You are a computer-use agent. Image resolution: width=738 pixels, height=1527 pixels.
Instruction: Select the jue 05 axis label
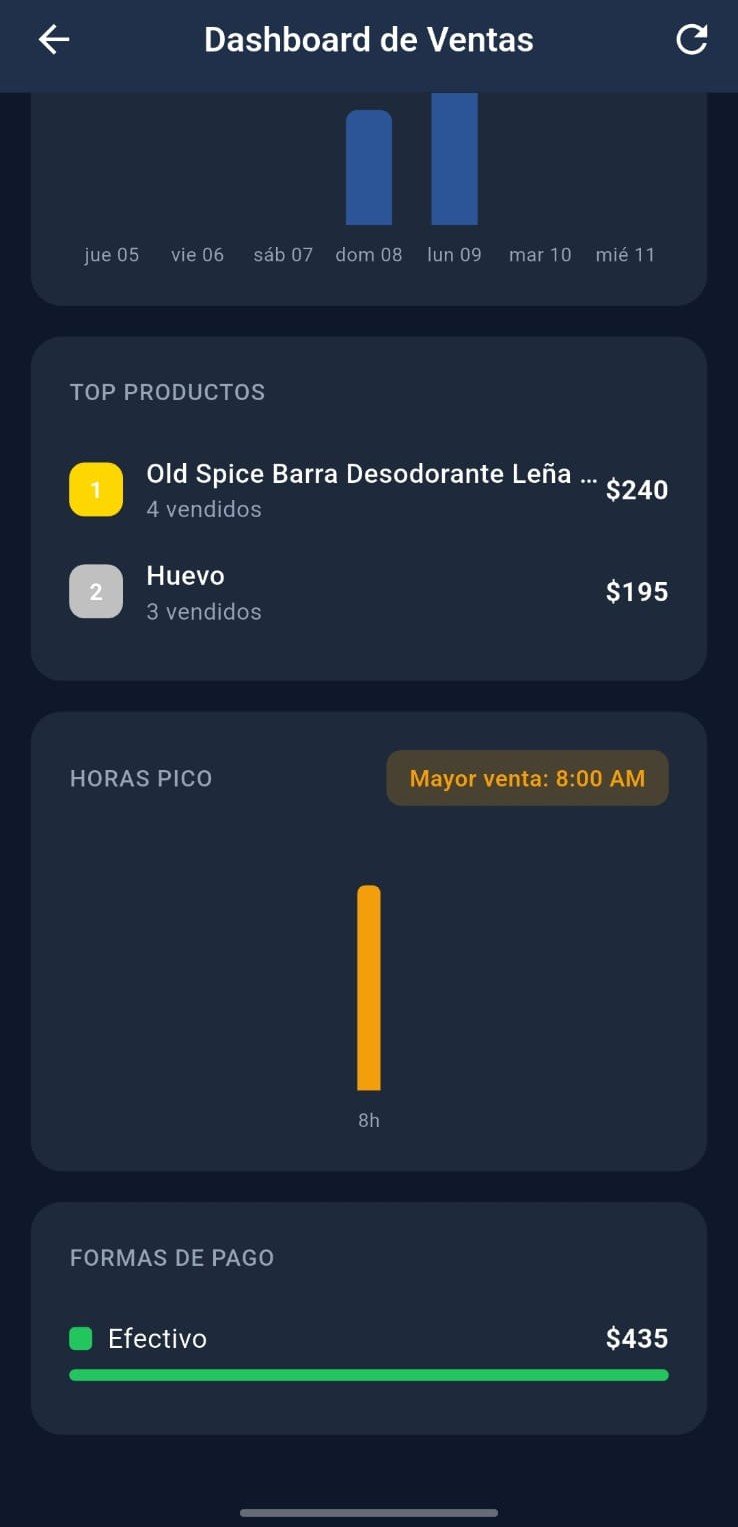(111, 255)
